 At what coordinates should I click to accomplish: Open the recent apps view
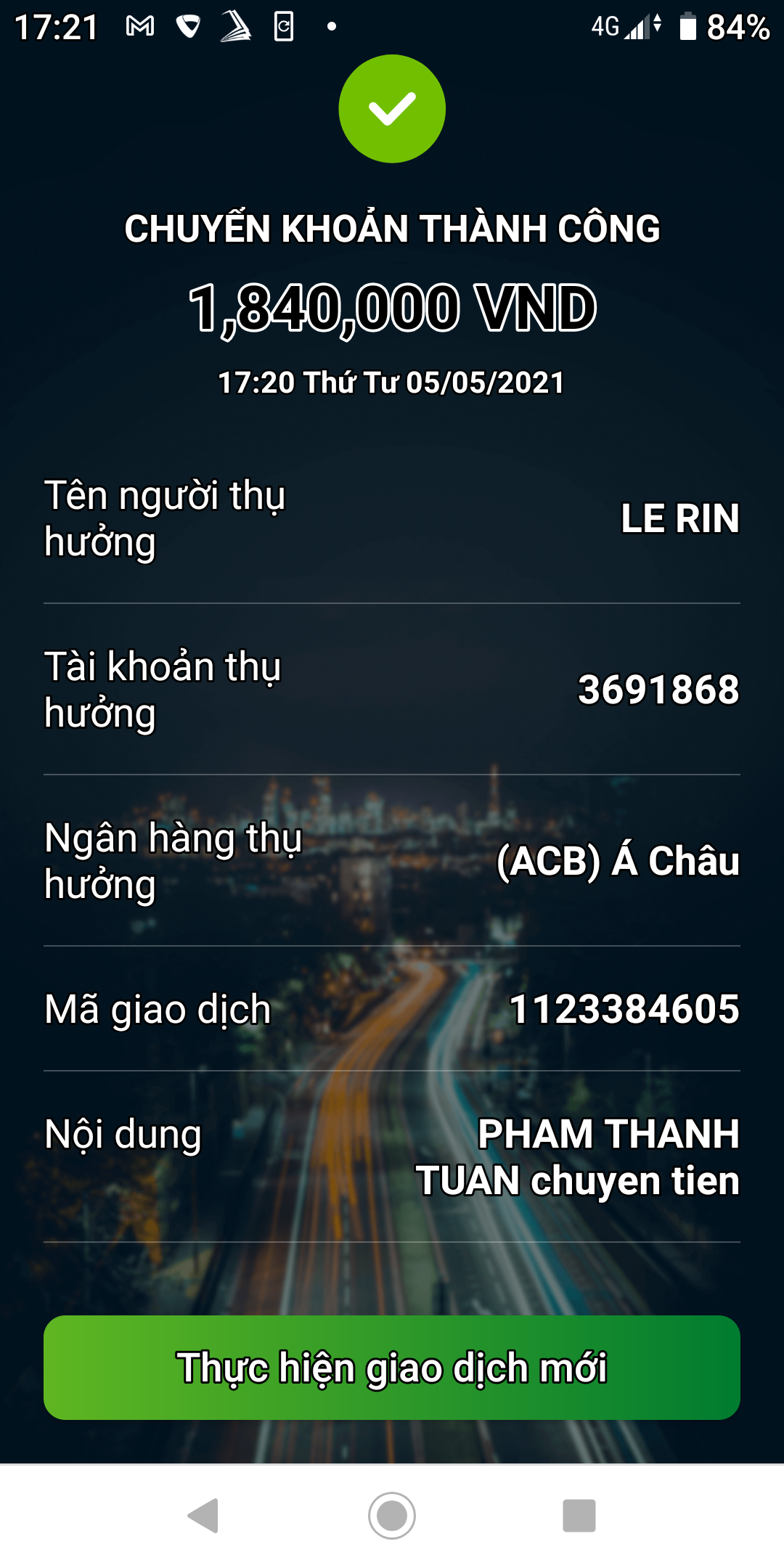(579, 1515)
